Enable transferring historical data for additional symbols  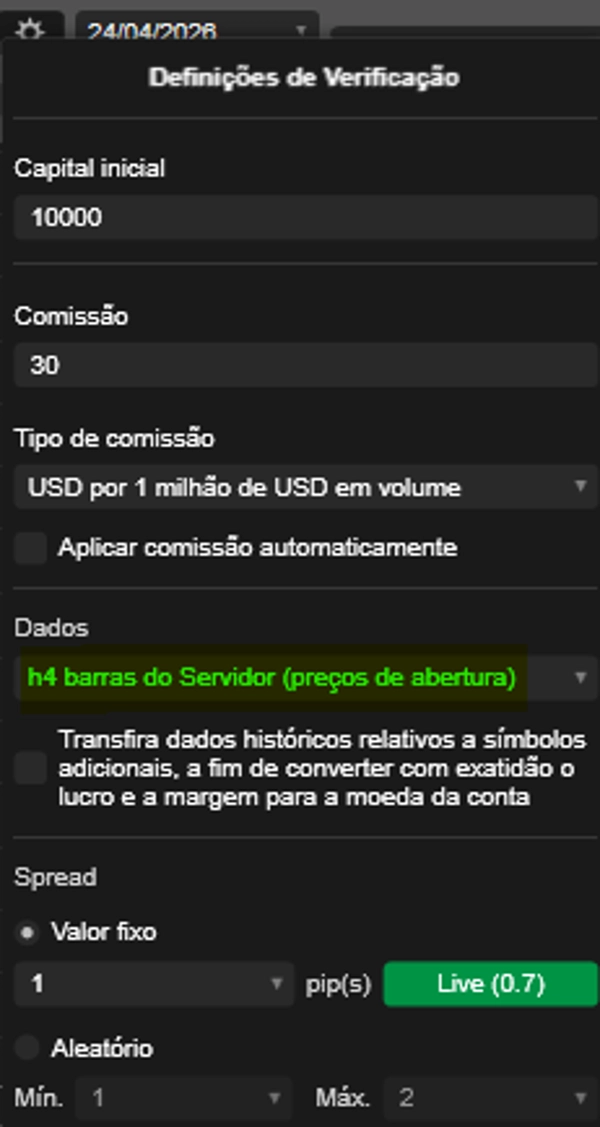pos(31,768)
